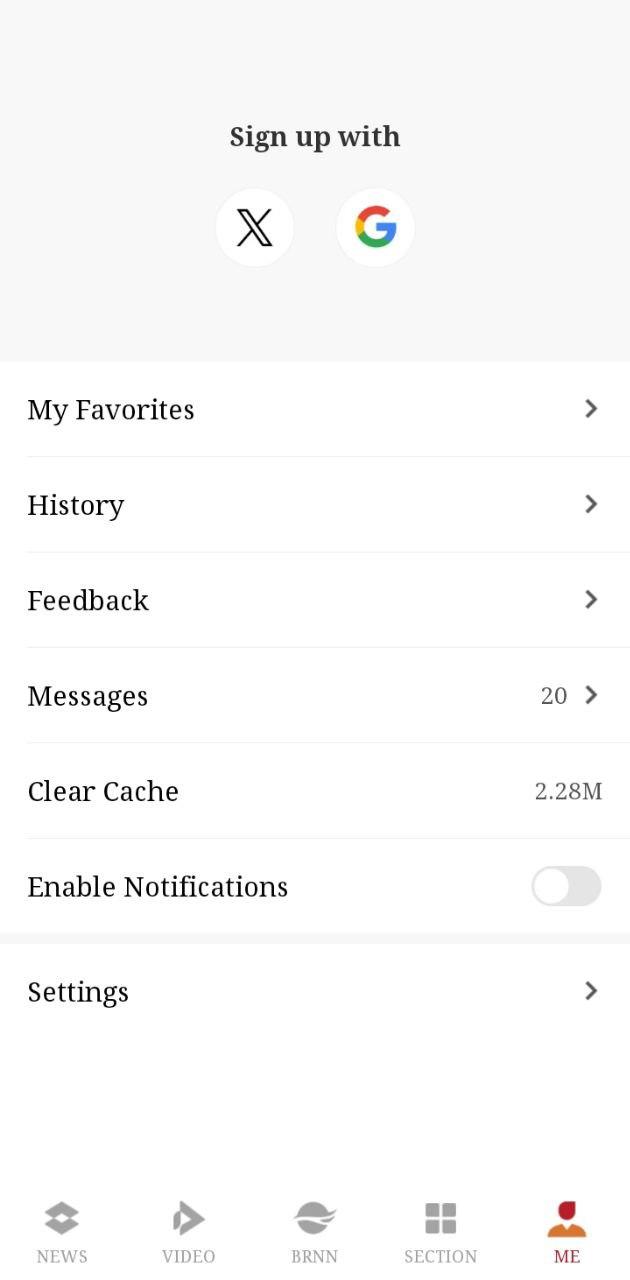View reading History
This screenshot has width=630, height=1280.
314,505
